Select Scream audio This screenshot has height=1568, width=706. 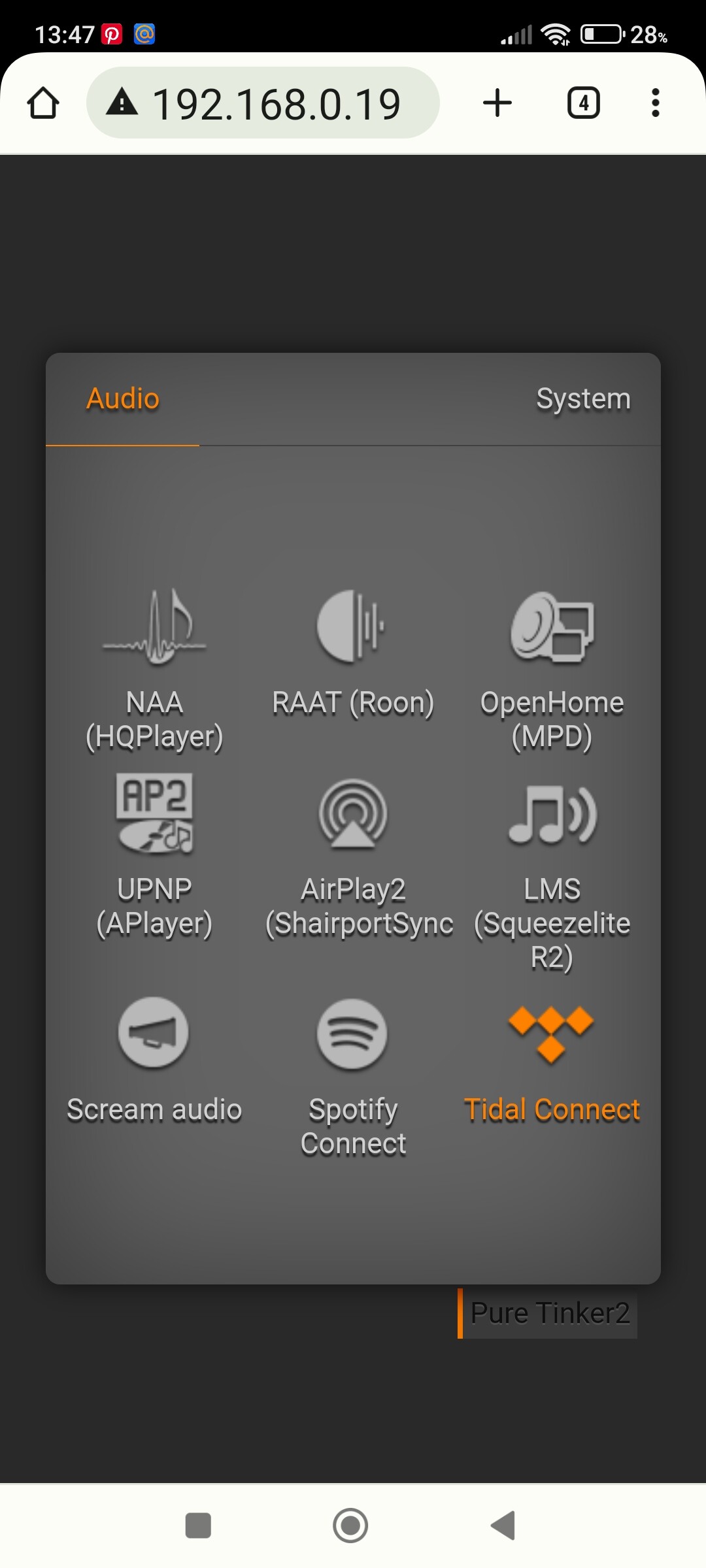point(154,1060)
